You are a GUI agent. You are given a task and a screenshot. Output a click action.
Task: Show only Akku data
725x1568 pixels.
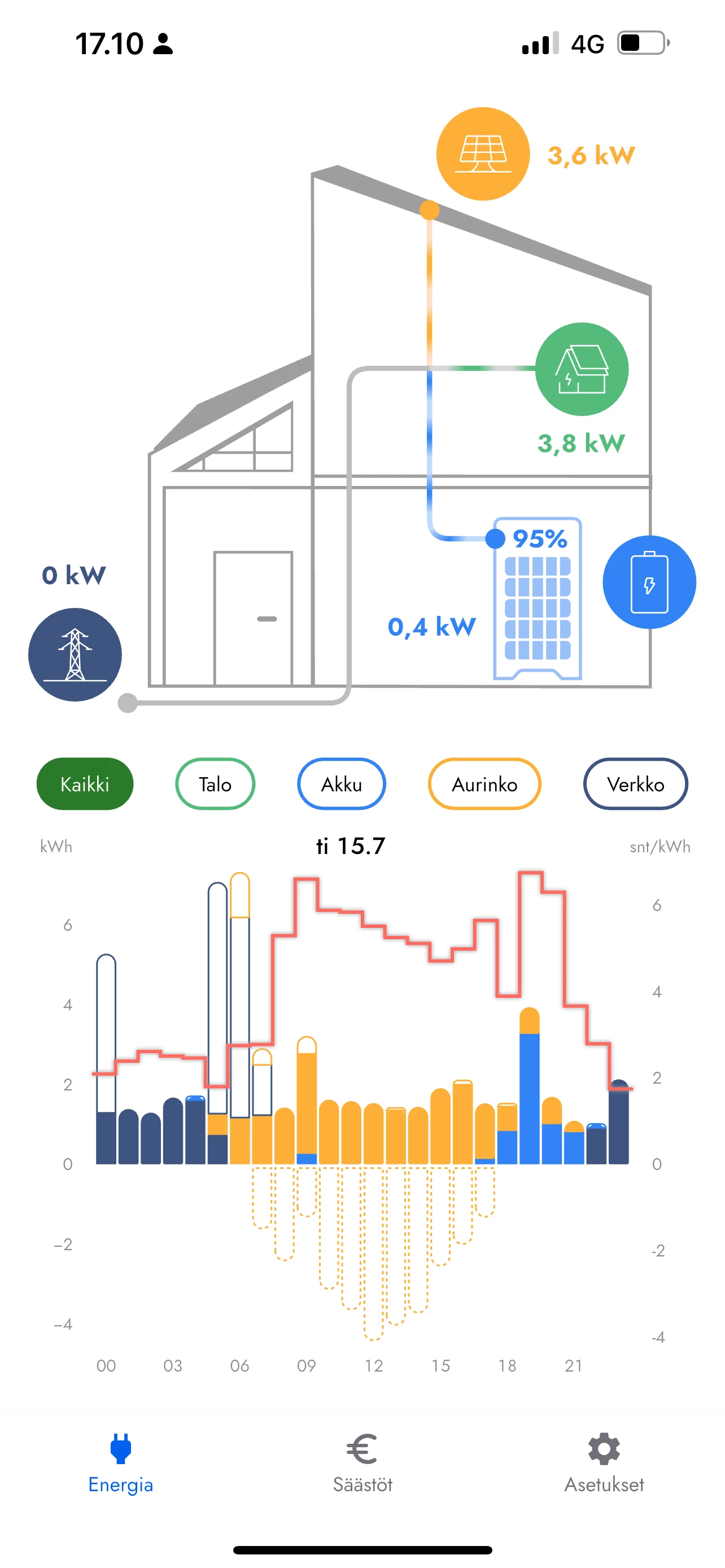pos(341,783)
